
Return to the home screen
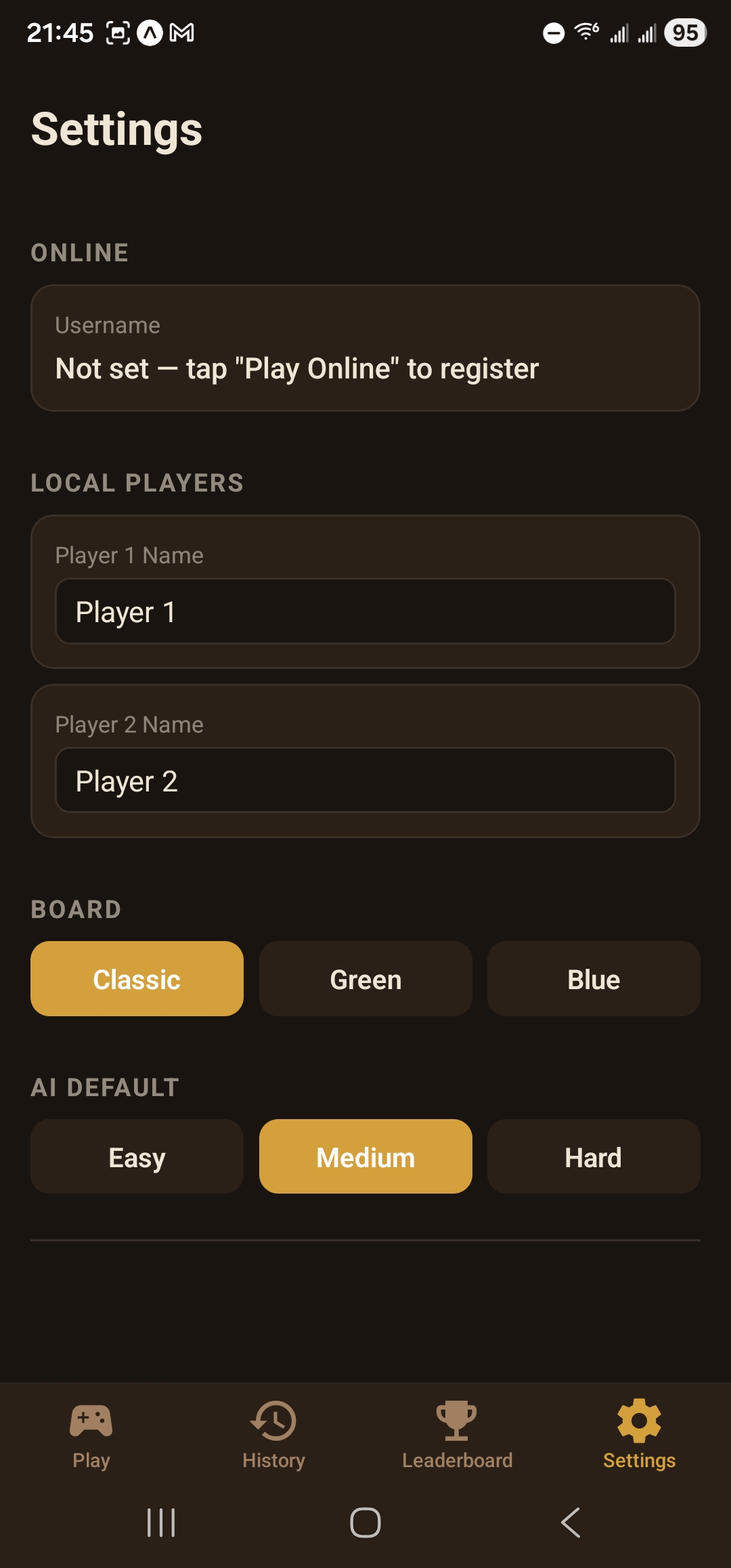tap(365, 1523)
